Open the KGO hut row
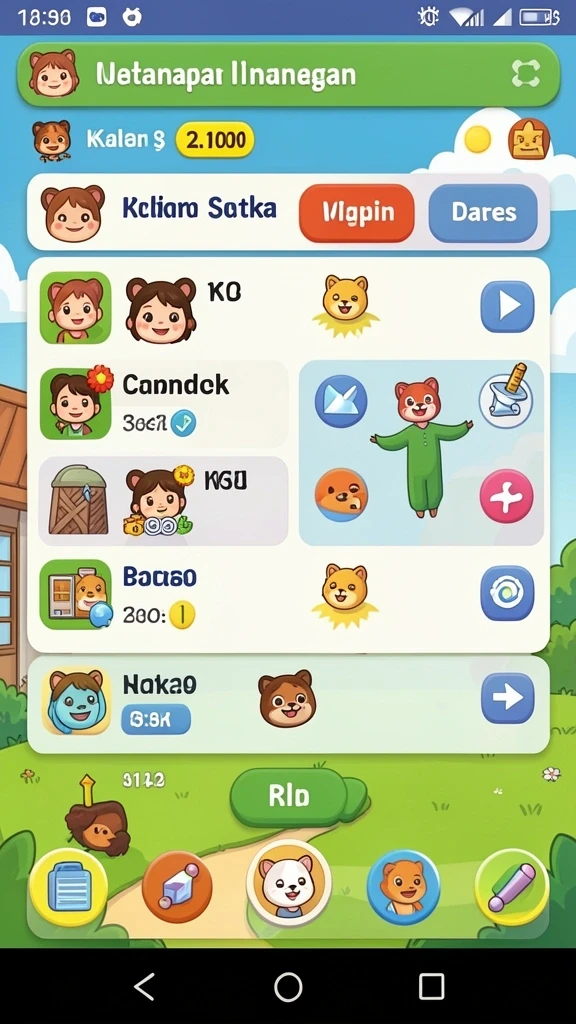Screen dimensions: 576x1024 coord(163,501)
